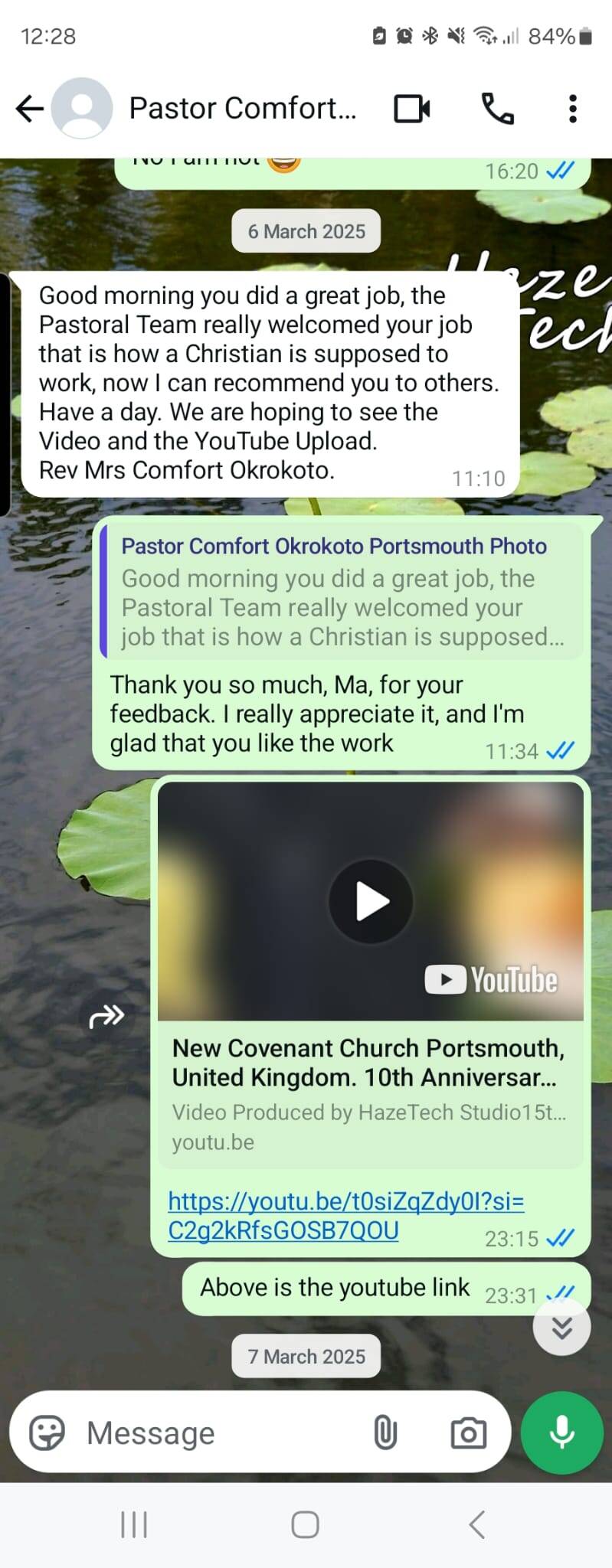This screenshot has height=1568, width=612.
Task: Go back to the chats list
Action: click(29, 109)
